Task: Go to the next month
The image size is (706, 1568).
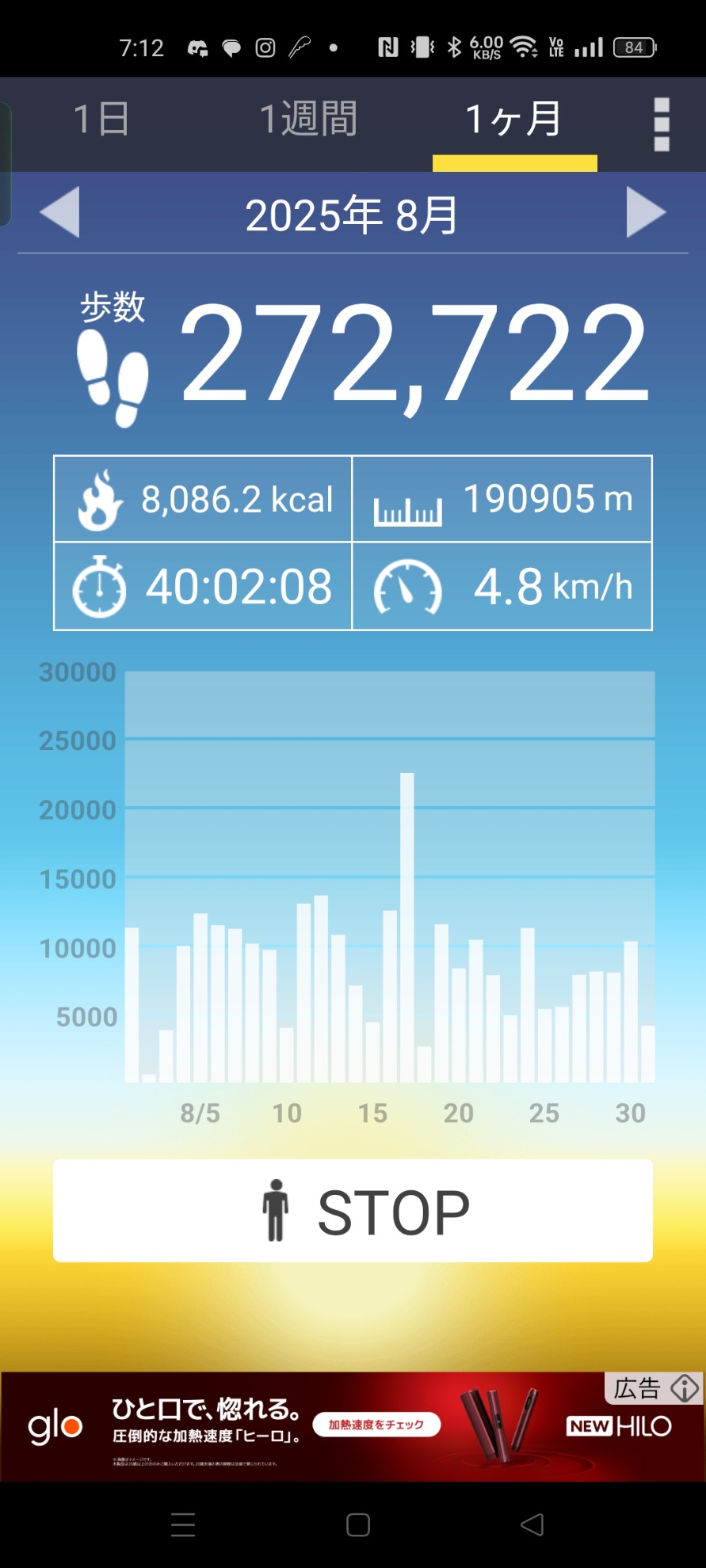Action: pos(645,212)
